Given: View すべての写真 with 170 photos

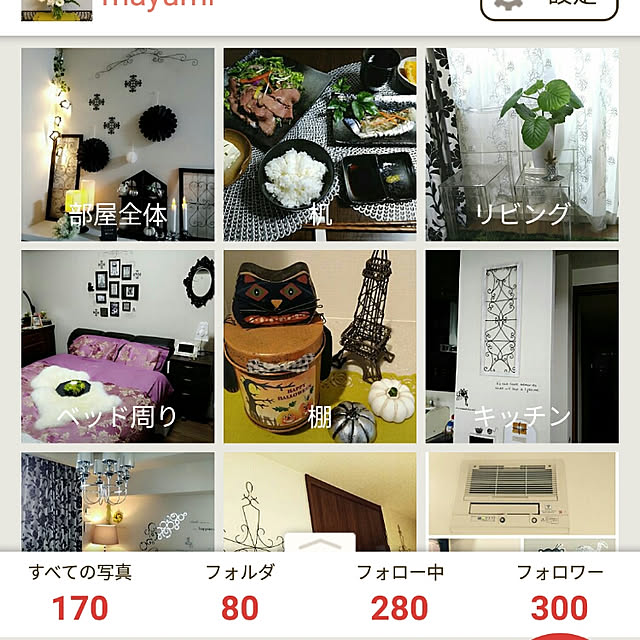Looking at the screenshot, I should [x=80, y=593].
